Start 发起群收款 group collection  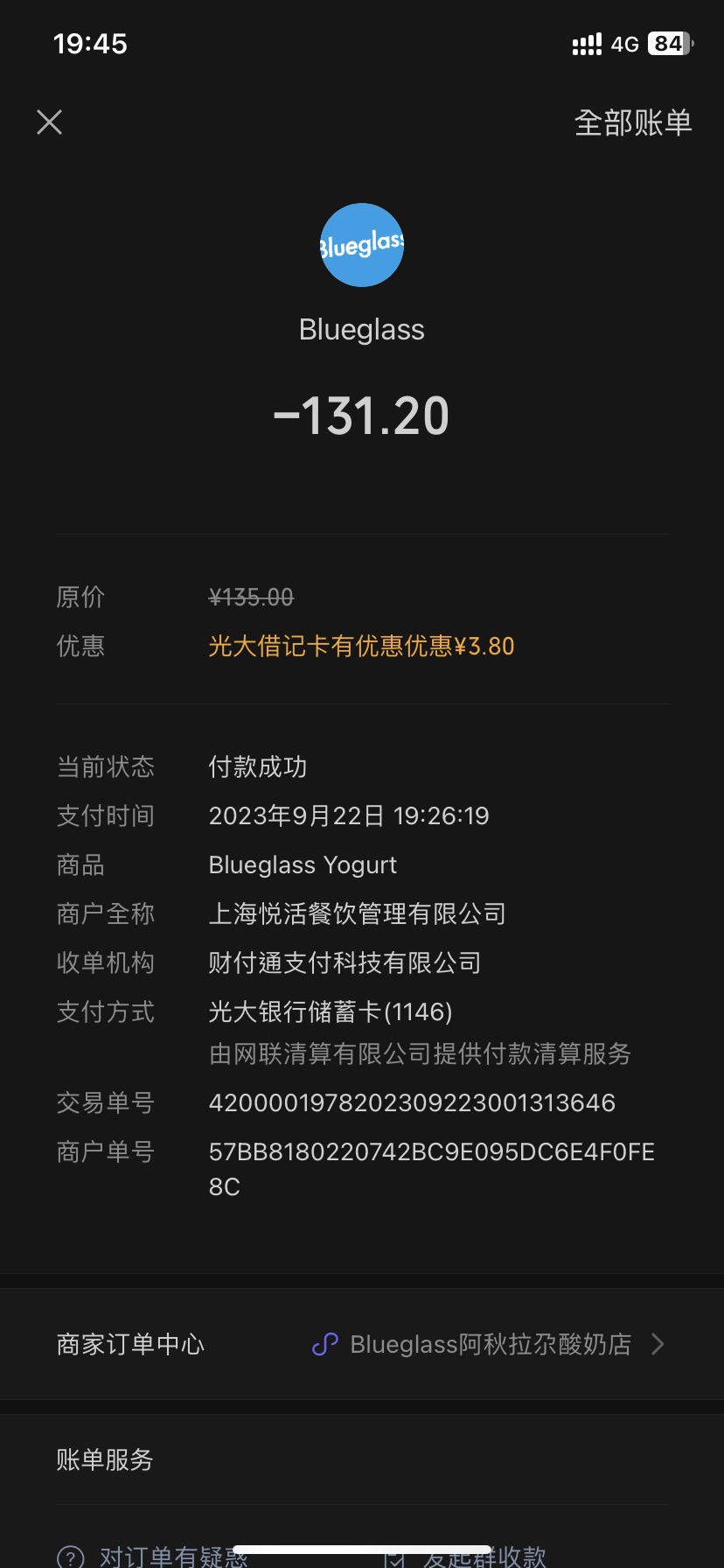click(465, 1557)
